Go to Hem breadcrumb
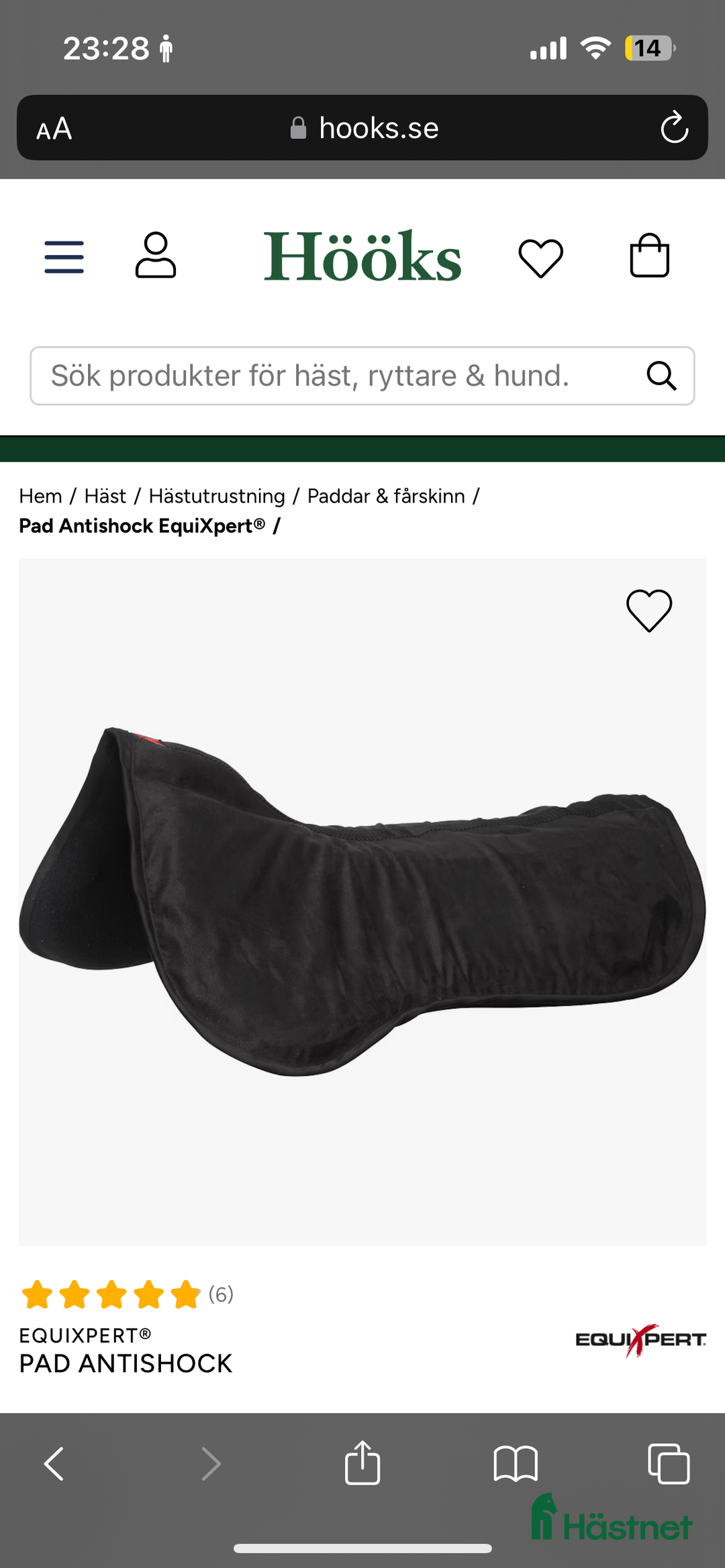725x1568 pixels. pyautogui.click(x=40, y=496)
